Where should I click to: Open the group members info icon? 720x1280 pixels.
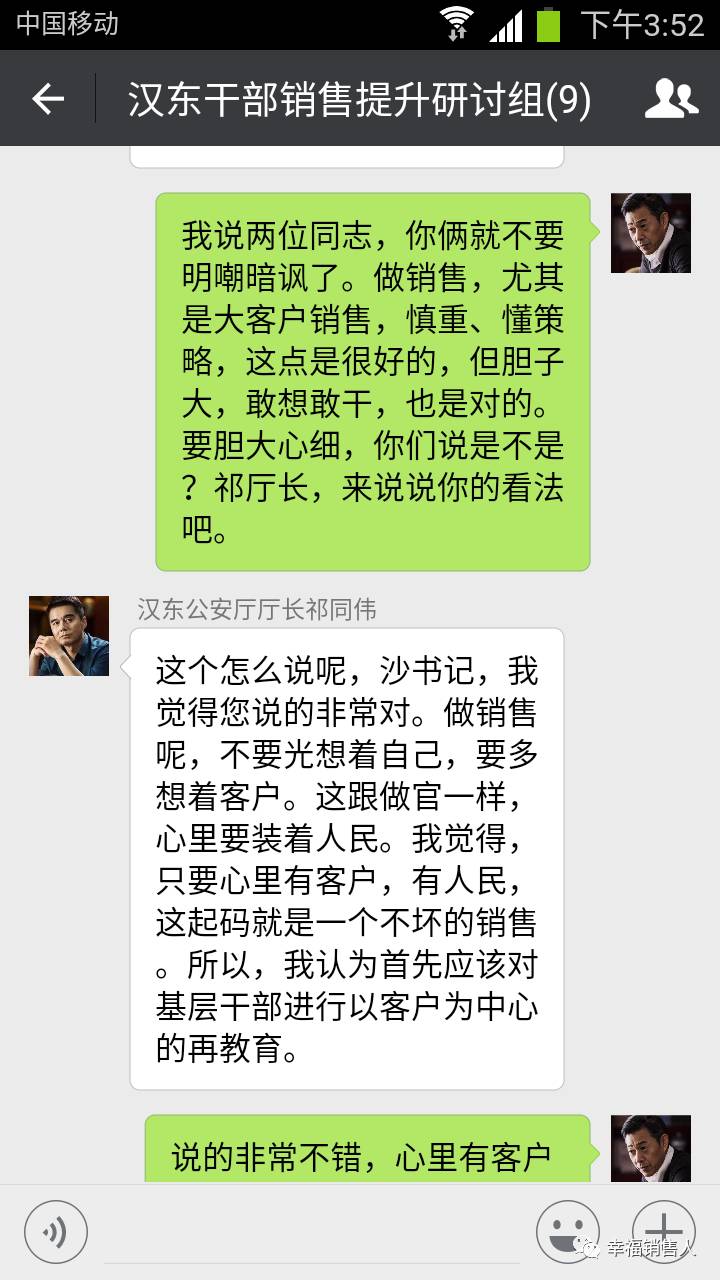coord(671,98)
